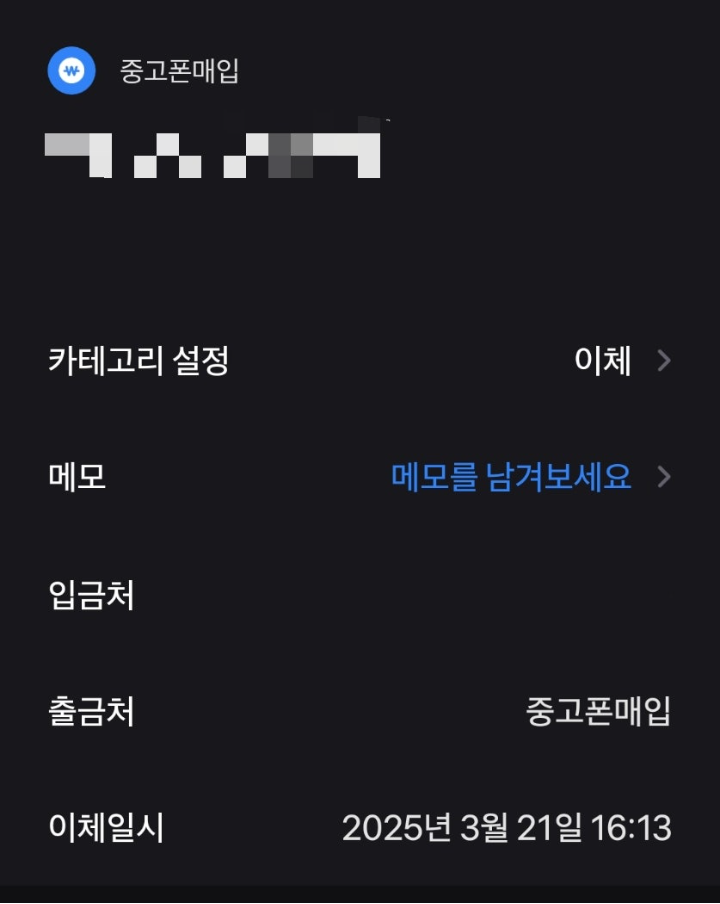The height and width of the screenshot is (904, 720).
Task: Open the 카테고리 설정 row
Action: [x=360, y=361]
